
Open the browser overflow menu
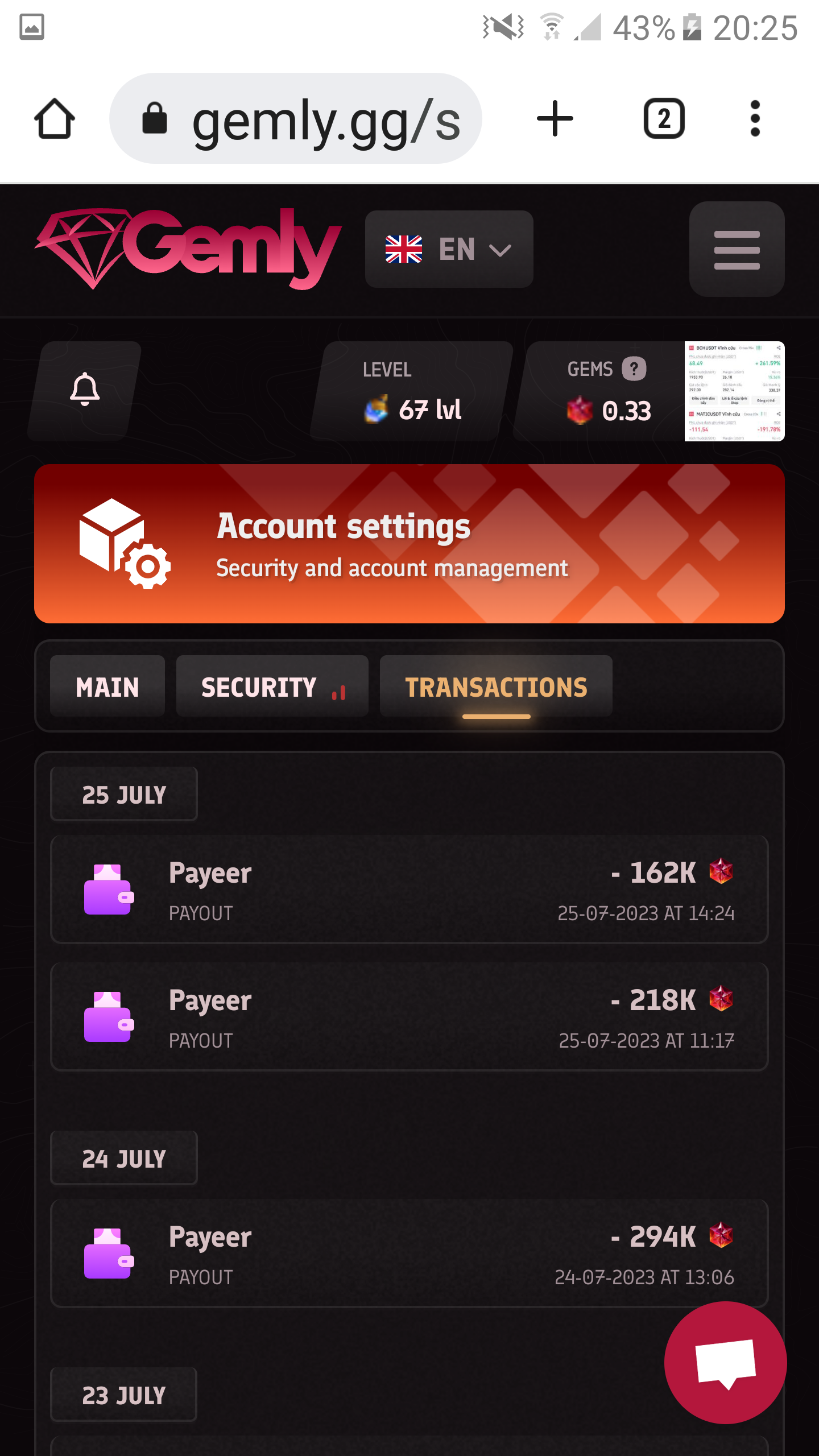coord(755,119)
